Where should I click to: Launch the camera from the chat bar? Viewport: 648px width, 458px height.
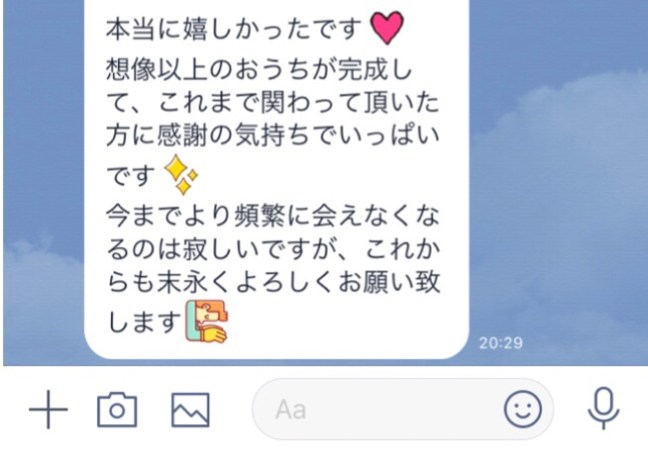116,410
